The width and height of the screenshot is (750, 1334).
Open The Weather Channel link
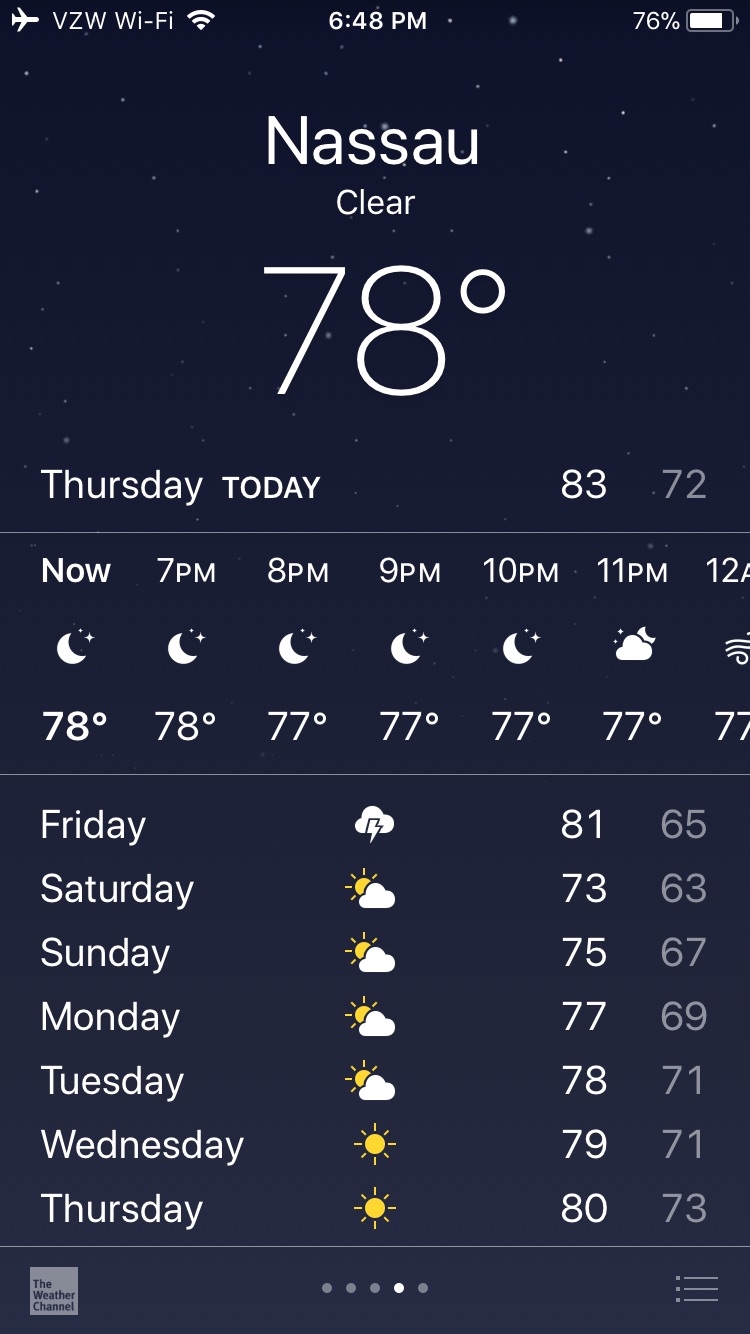(54, 1290)
